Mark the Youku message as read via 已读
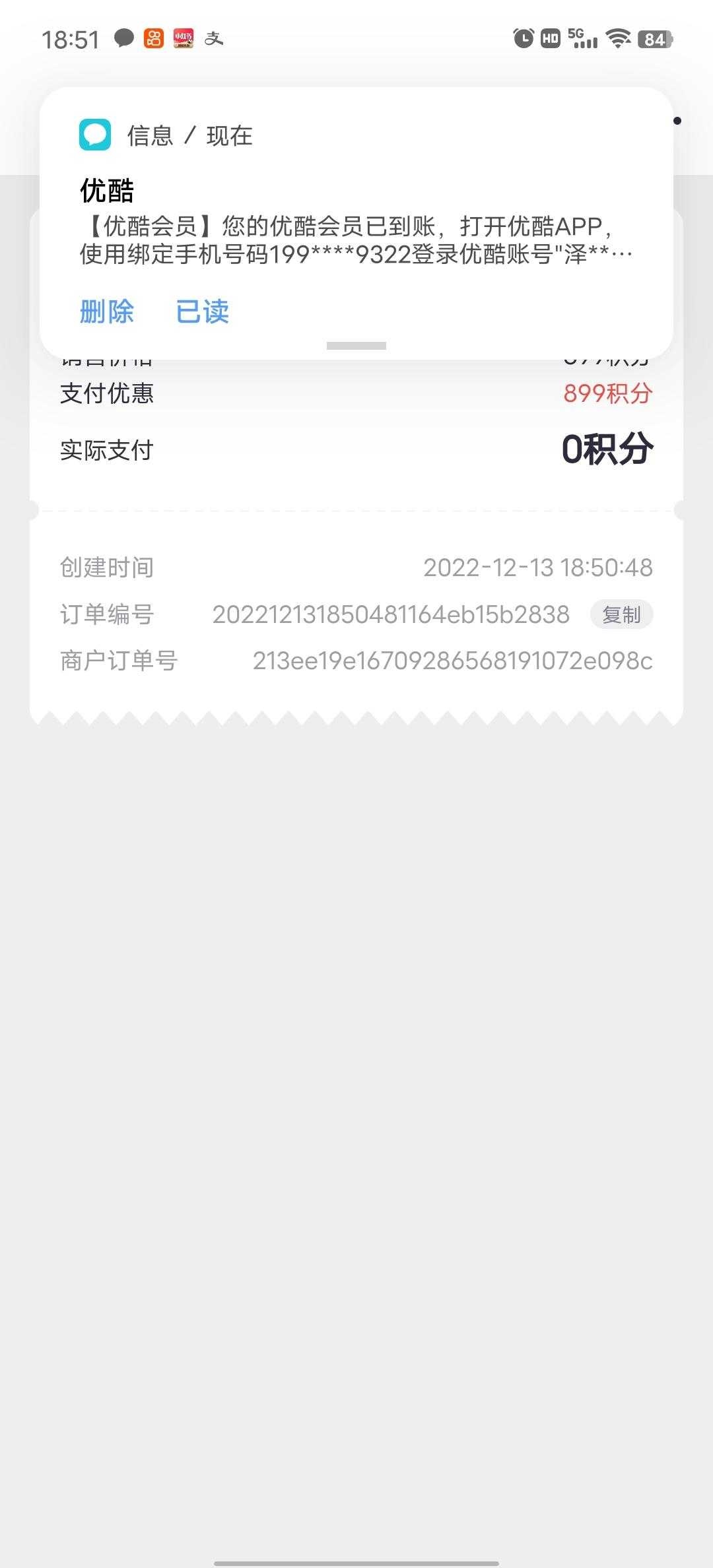This screenshot has width=713, height=1568. pyautogui.click(x=203, y=310)
